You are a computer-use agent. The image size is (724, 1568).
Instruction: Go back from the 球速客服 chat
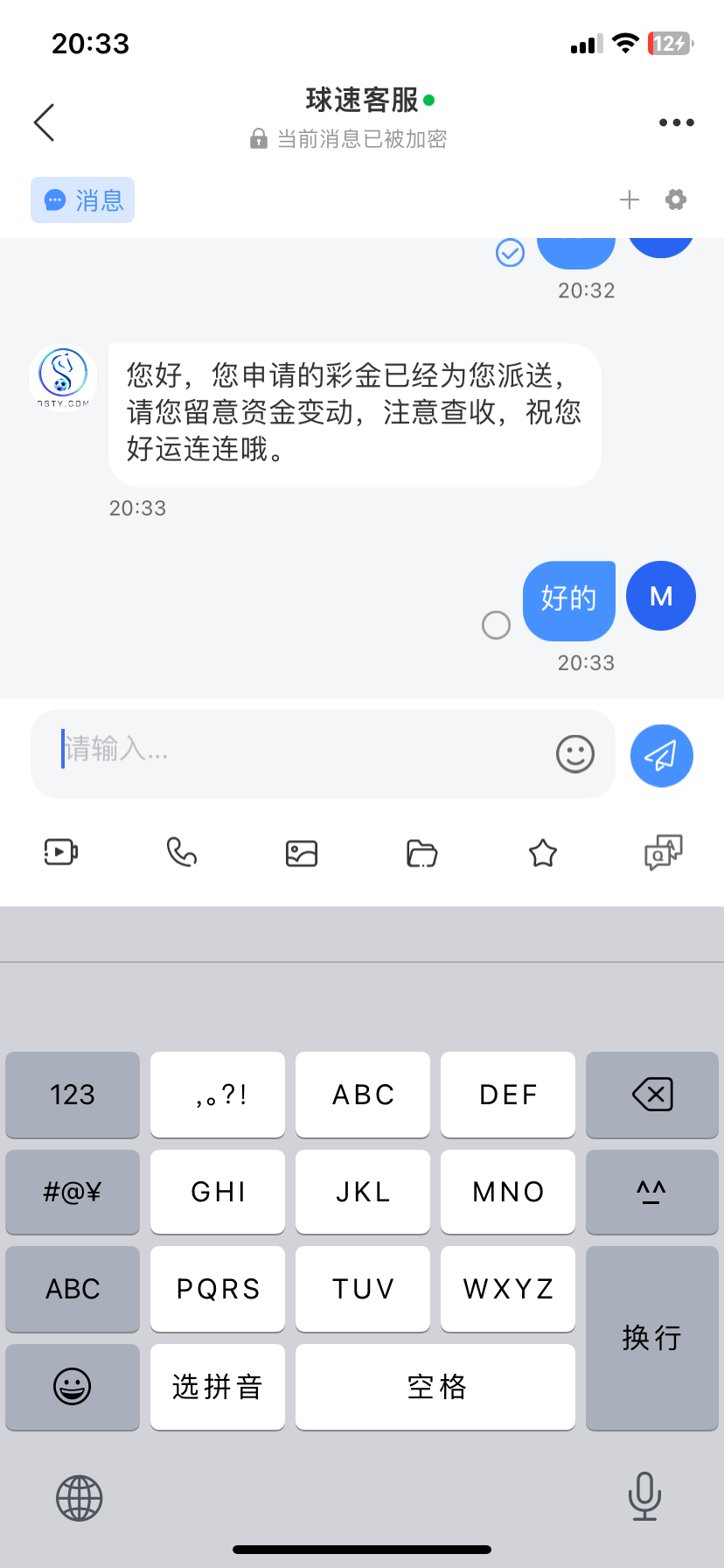[44, 122]
